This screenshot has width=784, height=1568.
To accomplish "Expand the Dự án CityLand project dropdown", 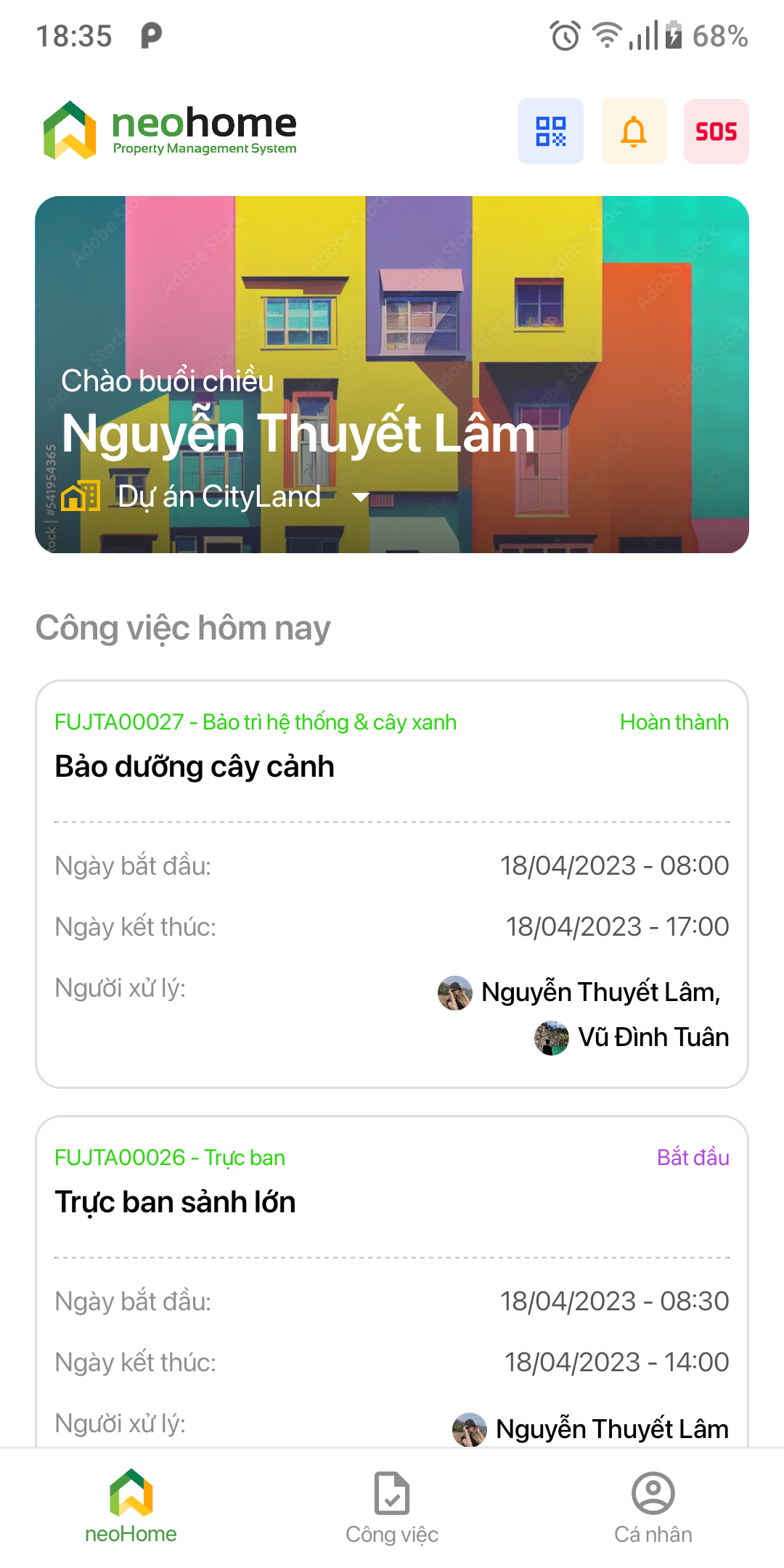I will [360, 497].
